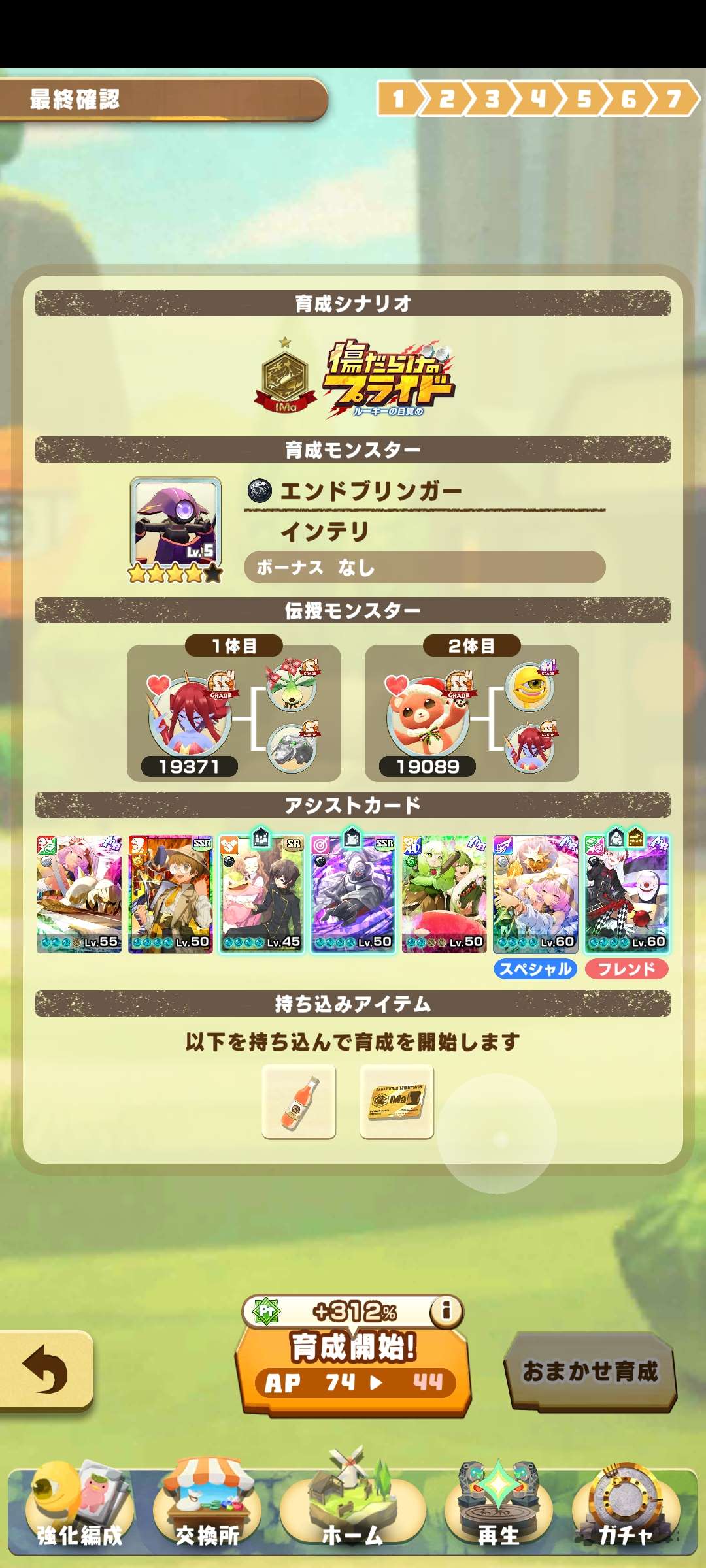Open the Lv.55 assist card

pyautogui.click(x=79, y=894)
